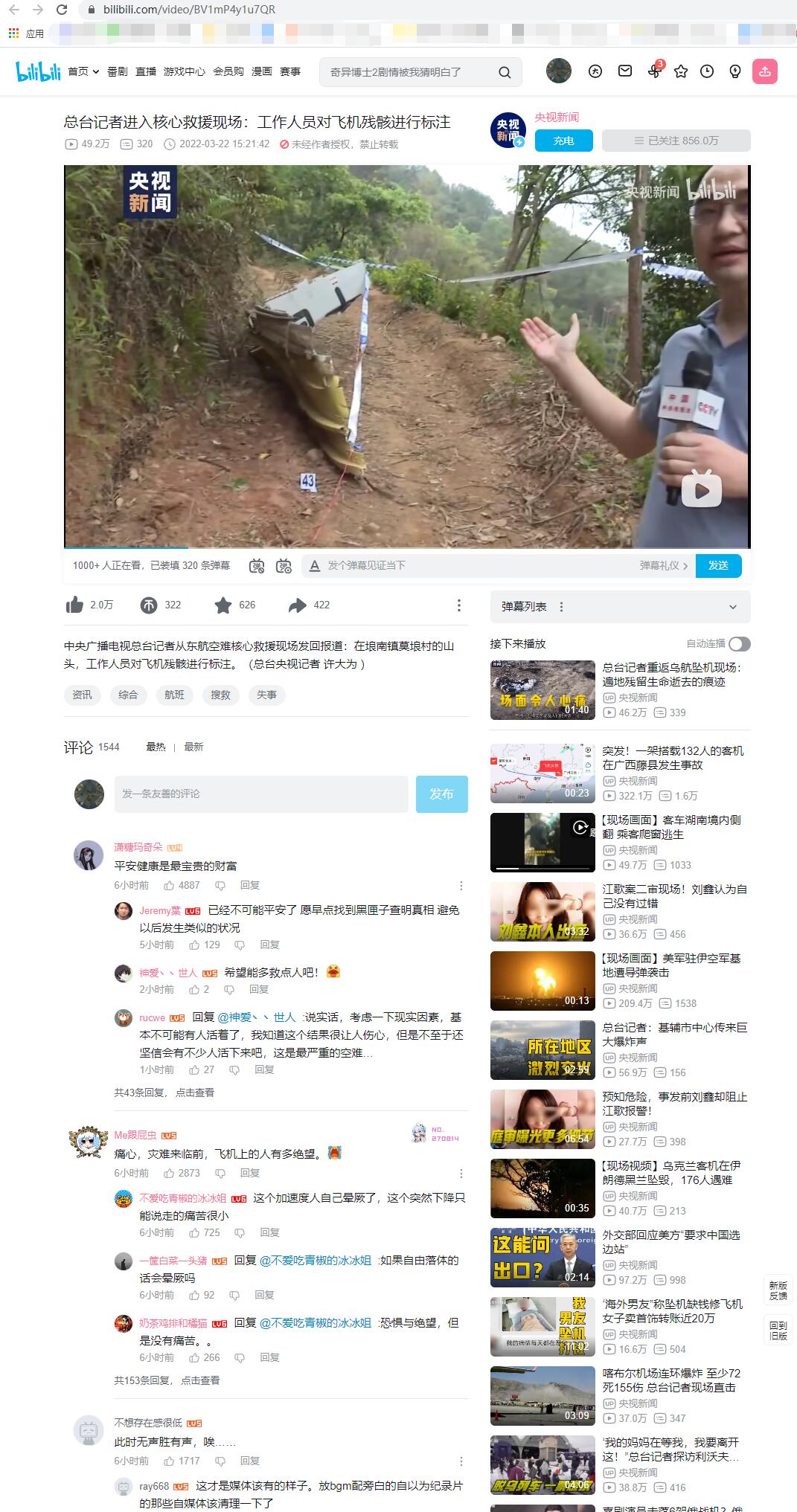Tap the 充电 button
Screen dimensions: 797x1512
[x=563, y=141]
